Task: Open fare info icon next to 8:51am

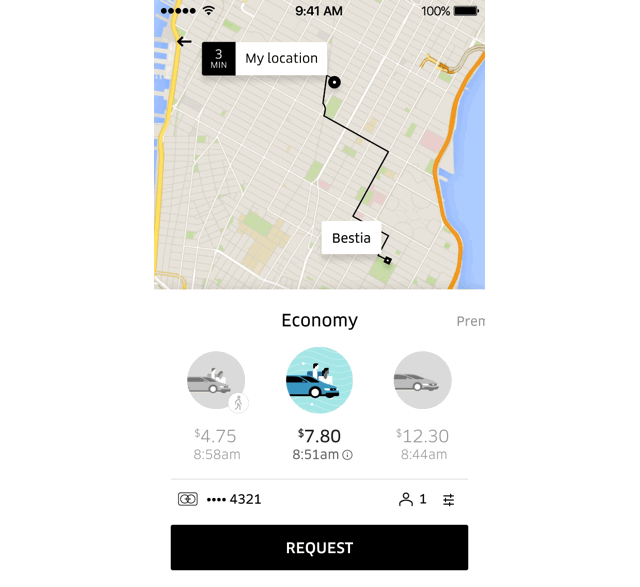Action: coord(348,455)
